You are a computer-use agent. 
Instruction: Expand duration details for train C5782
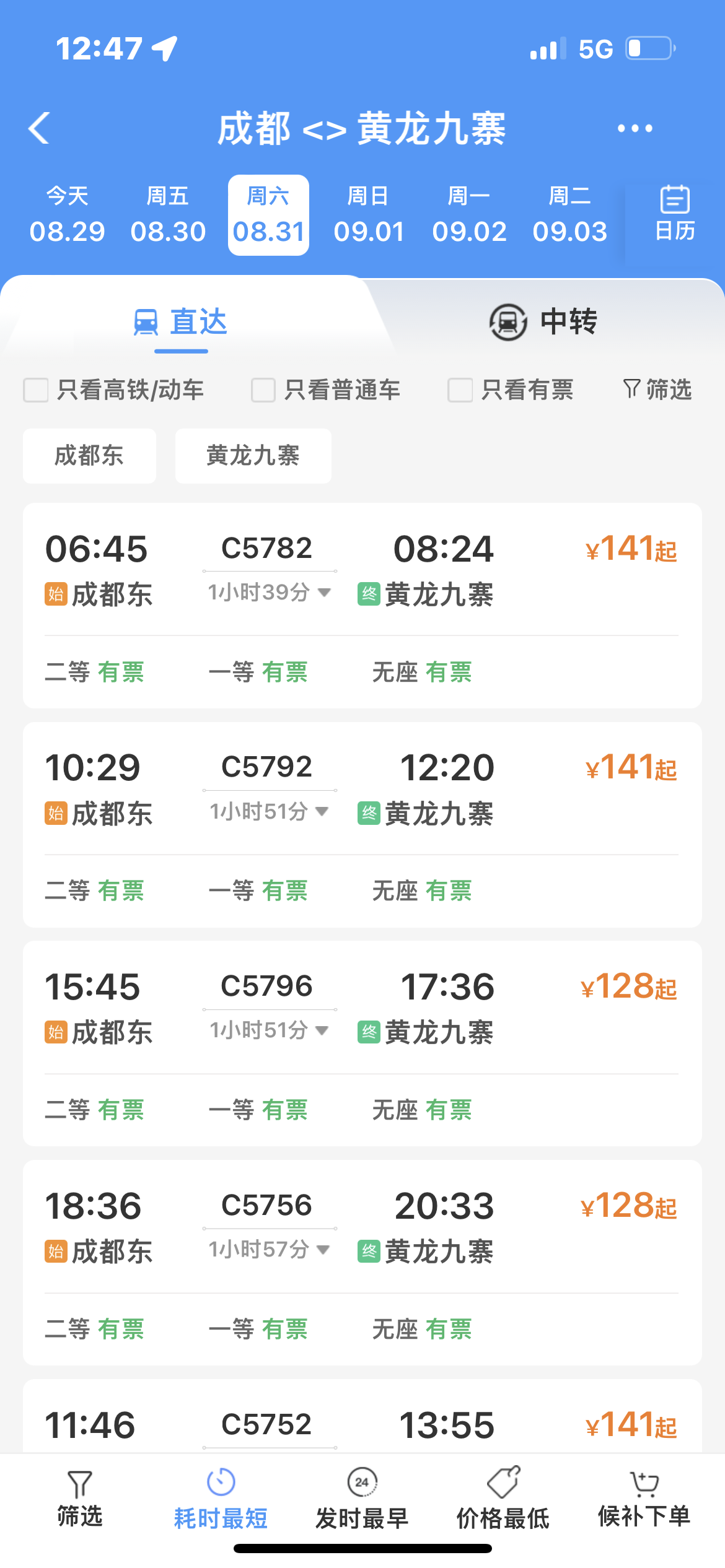pos(323,593)
